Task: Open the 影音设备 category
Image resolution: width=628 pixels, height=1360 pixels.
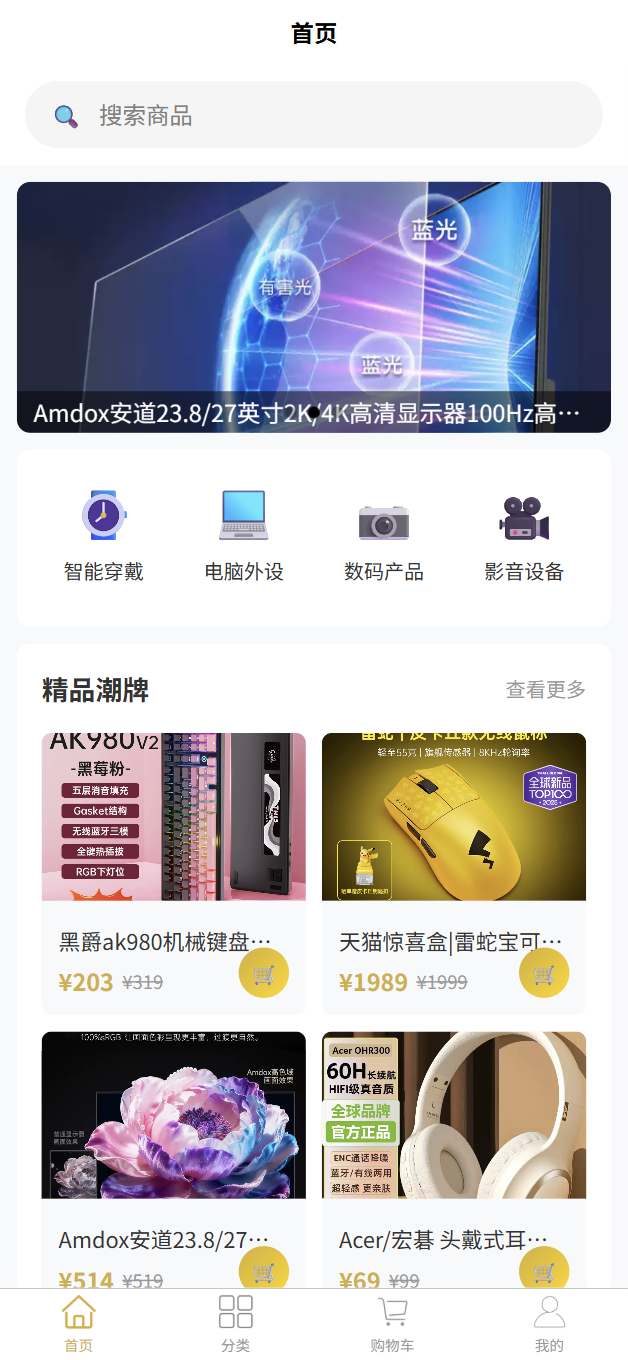Action: coord(524,535)
